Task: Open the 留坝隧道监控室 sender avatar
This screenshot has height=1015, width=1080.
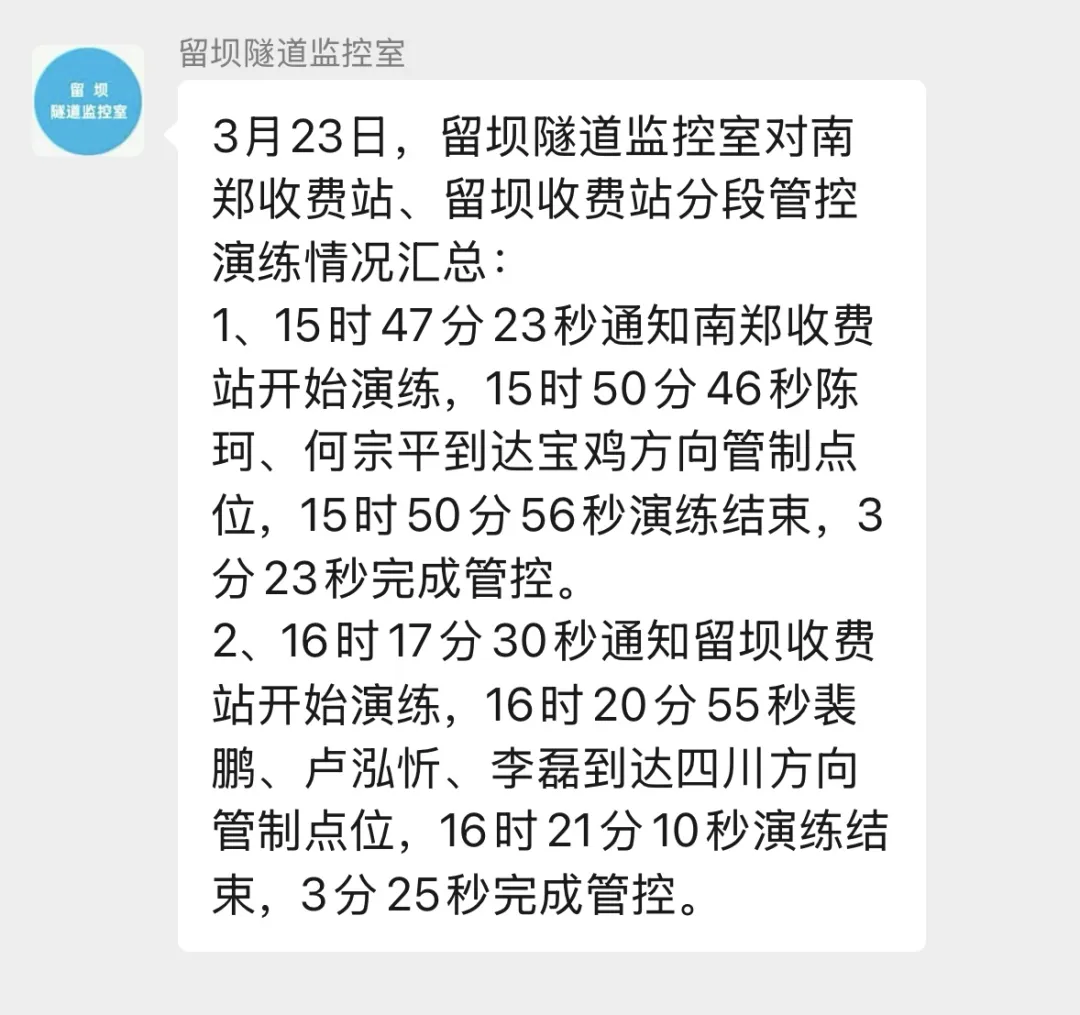Action: click(x=88, y=101)
